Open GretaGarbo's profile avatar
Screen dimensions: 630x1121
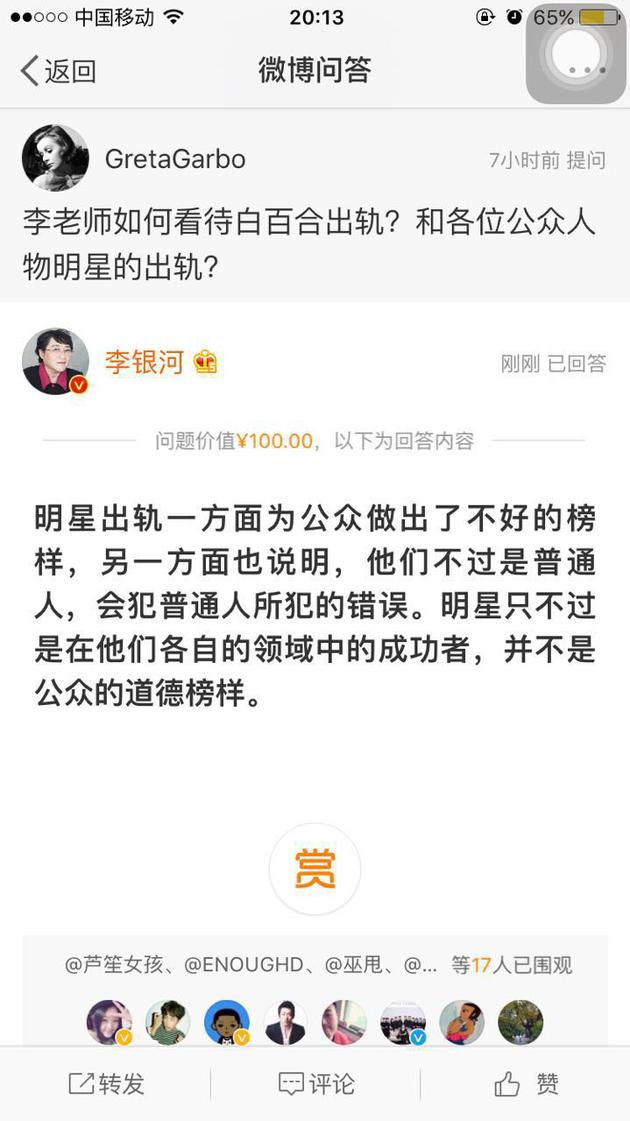pos(55,158)
